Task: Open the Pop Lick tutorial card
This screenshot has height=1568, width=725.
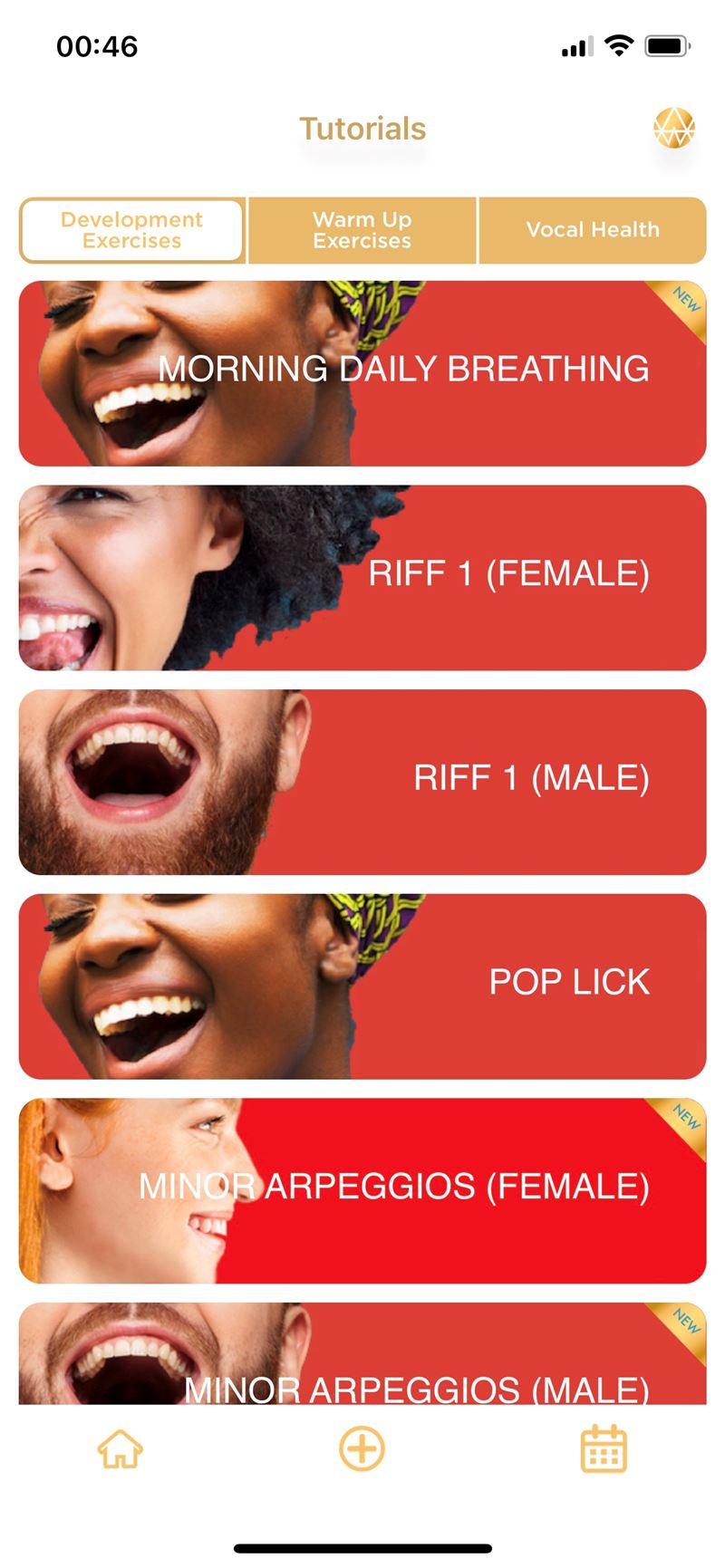Action: [362, 986]
